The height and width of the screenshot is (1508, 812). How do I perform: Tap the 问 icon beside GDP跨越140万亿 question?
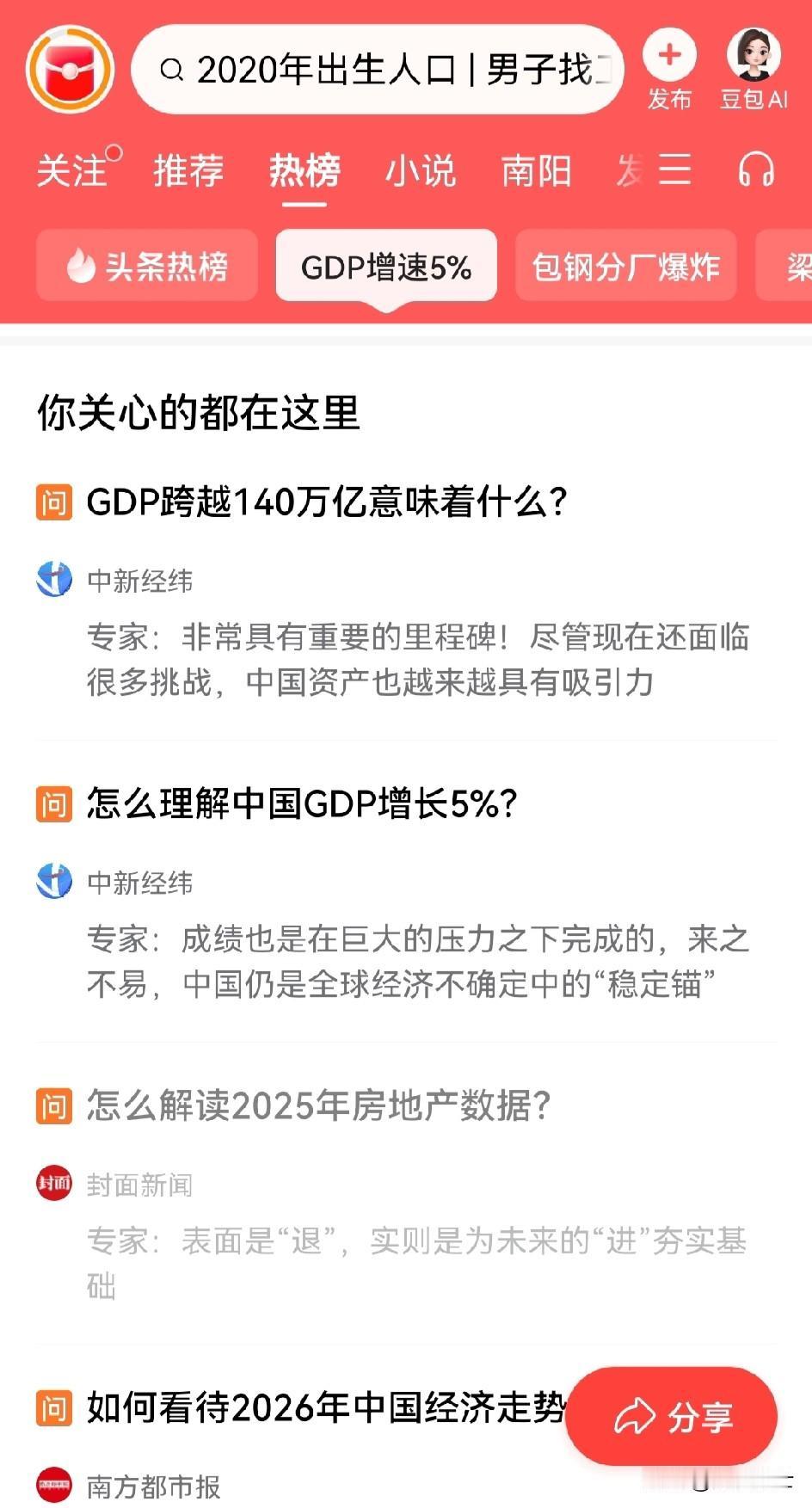tap(53, 501)
